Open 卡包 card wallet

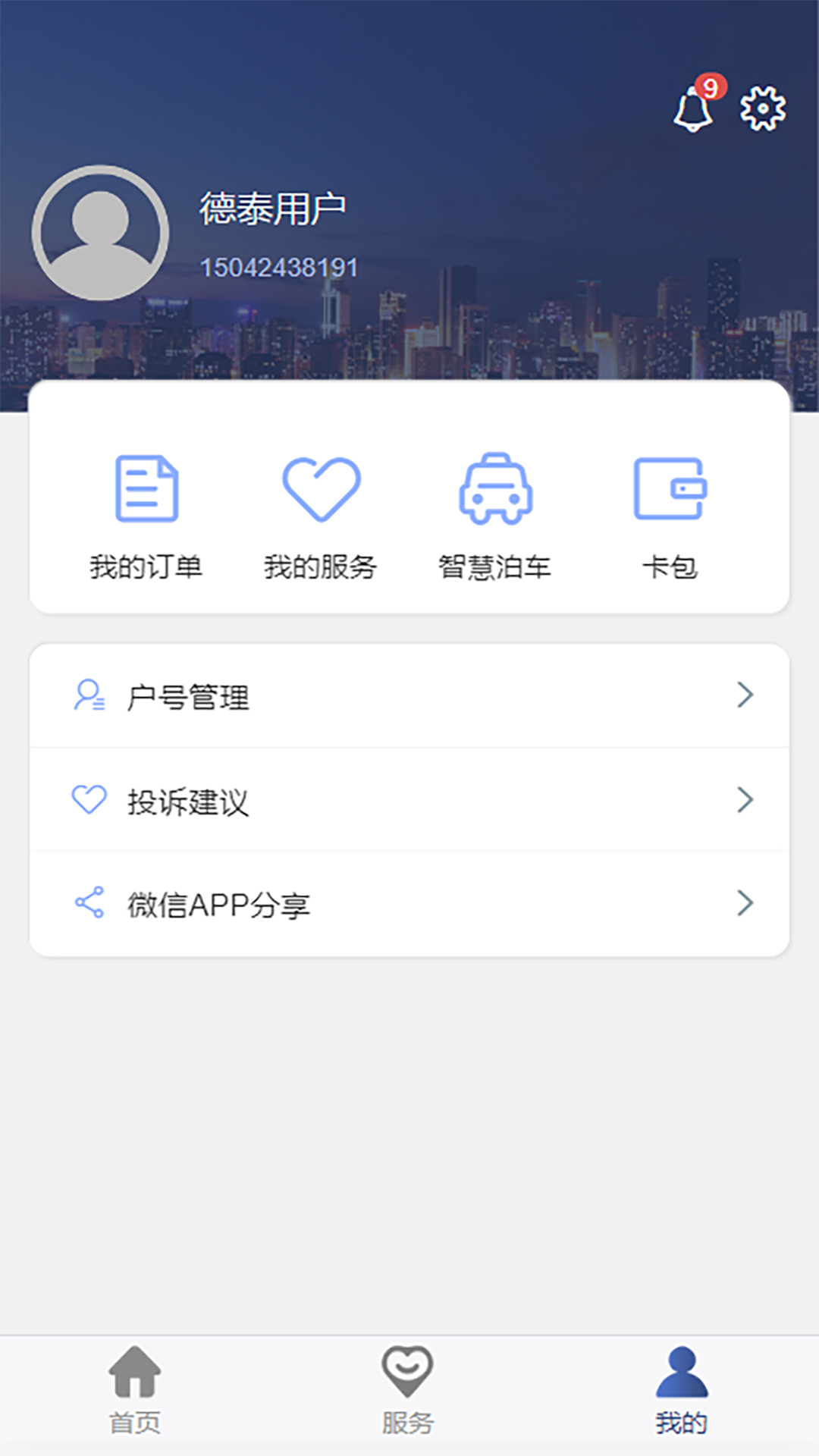[x=670, y=516]
